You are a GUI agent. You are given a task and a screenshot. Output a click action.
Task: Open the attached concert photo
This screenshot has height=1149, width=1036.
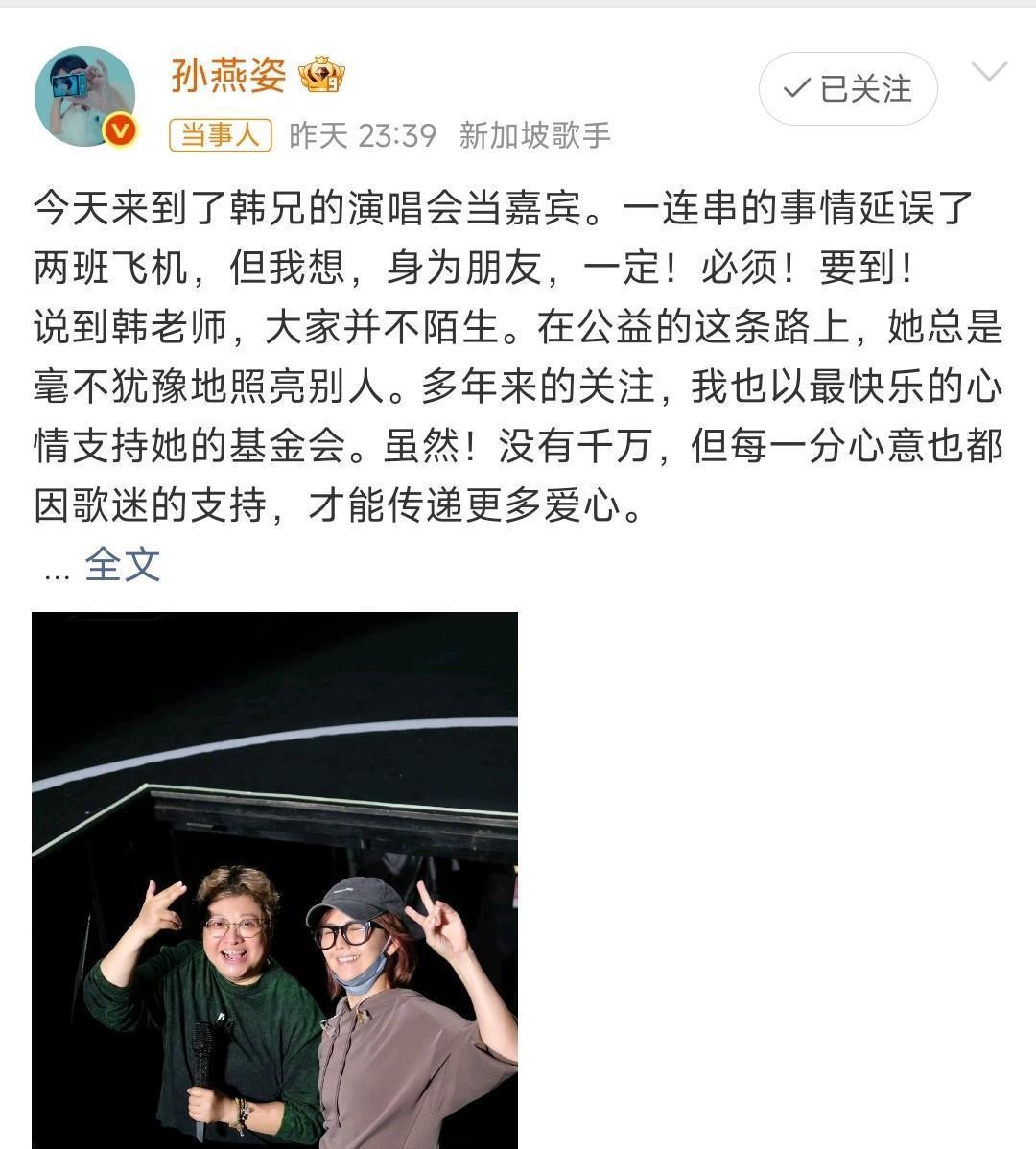(274, 879)
